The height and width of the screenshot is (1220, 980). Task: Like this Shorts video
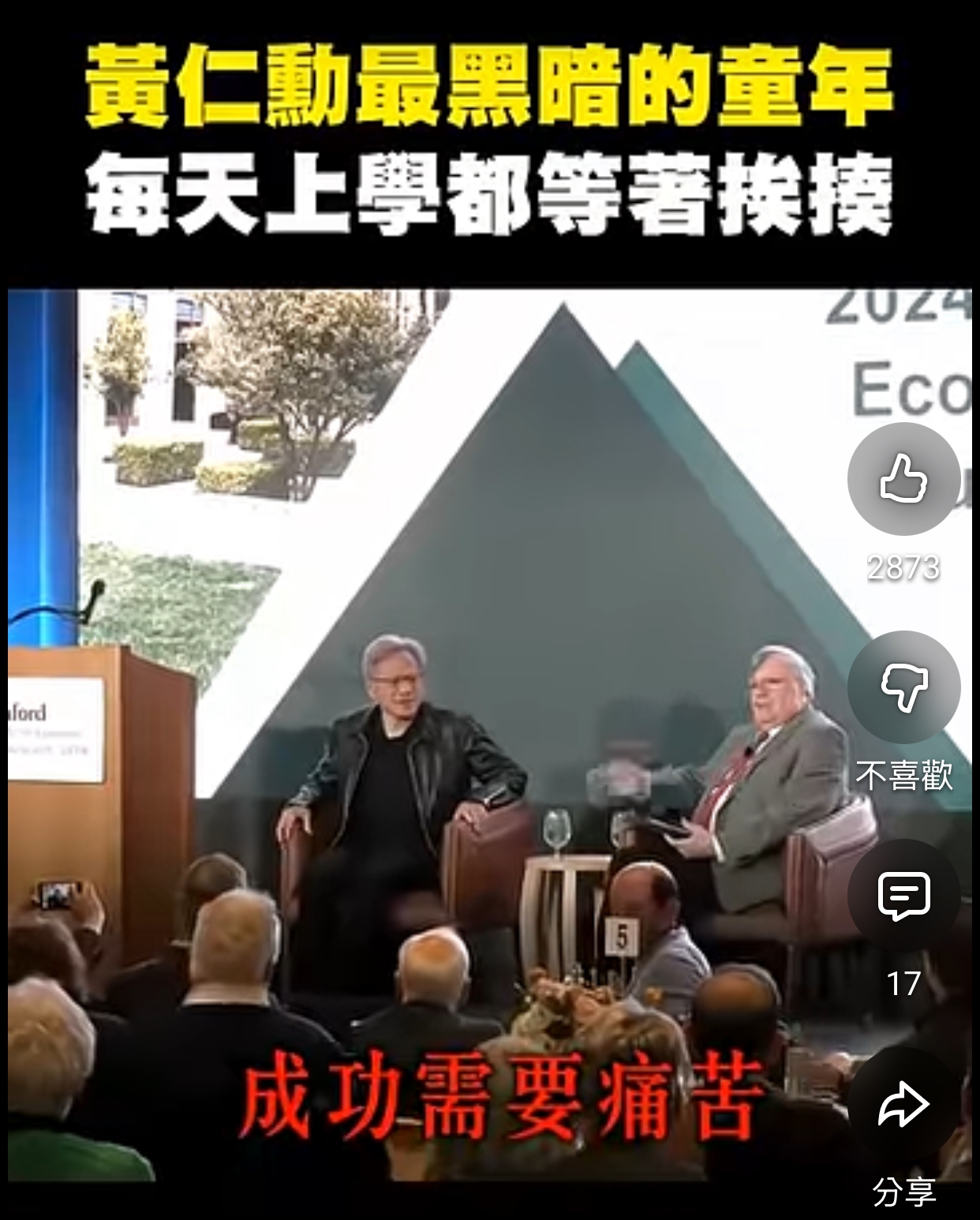(x=903, y=479)
